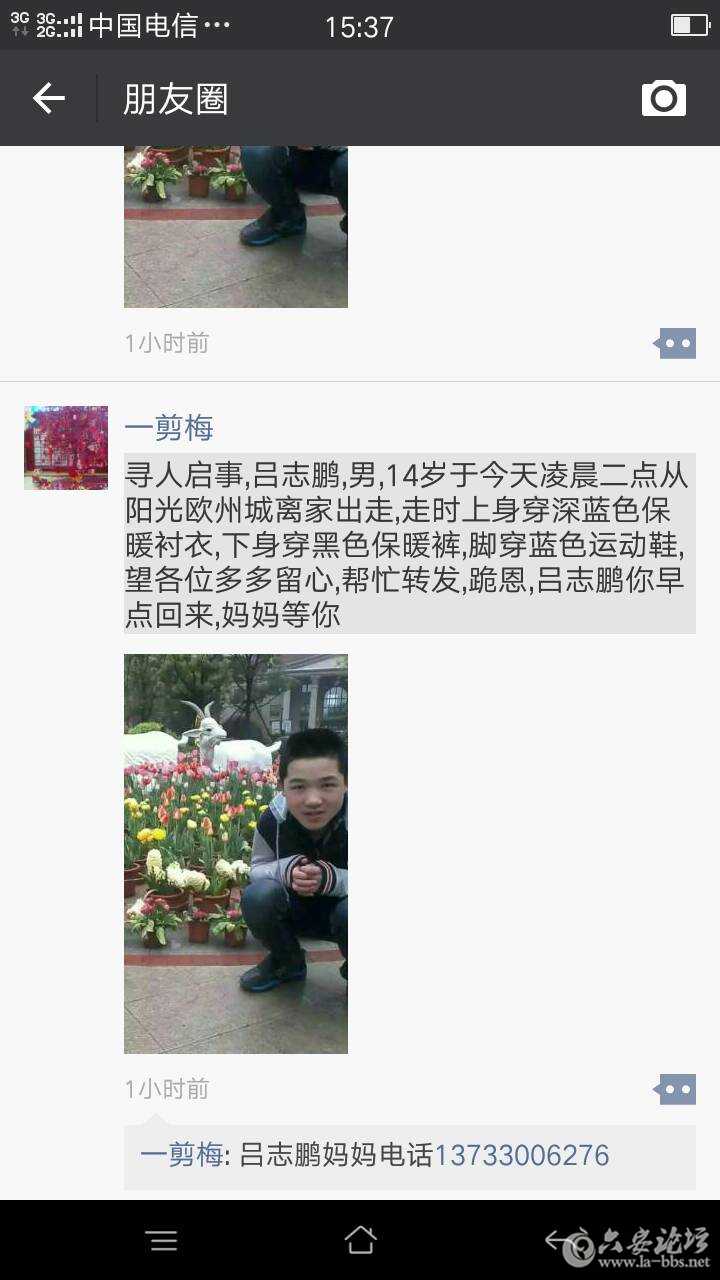Go to the phone home screen
Image resolution: width=720 pixels, height=1280 pixels.
pyautogui.click(x=360, y=1241)
